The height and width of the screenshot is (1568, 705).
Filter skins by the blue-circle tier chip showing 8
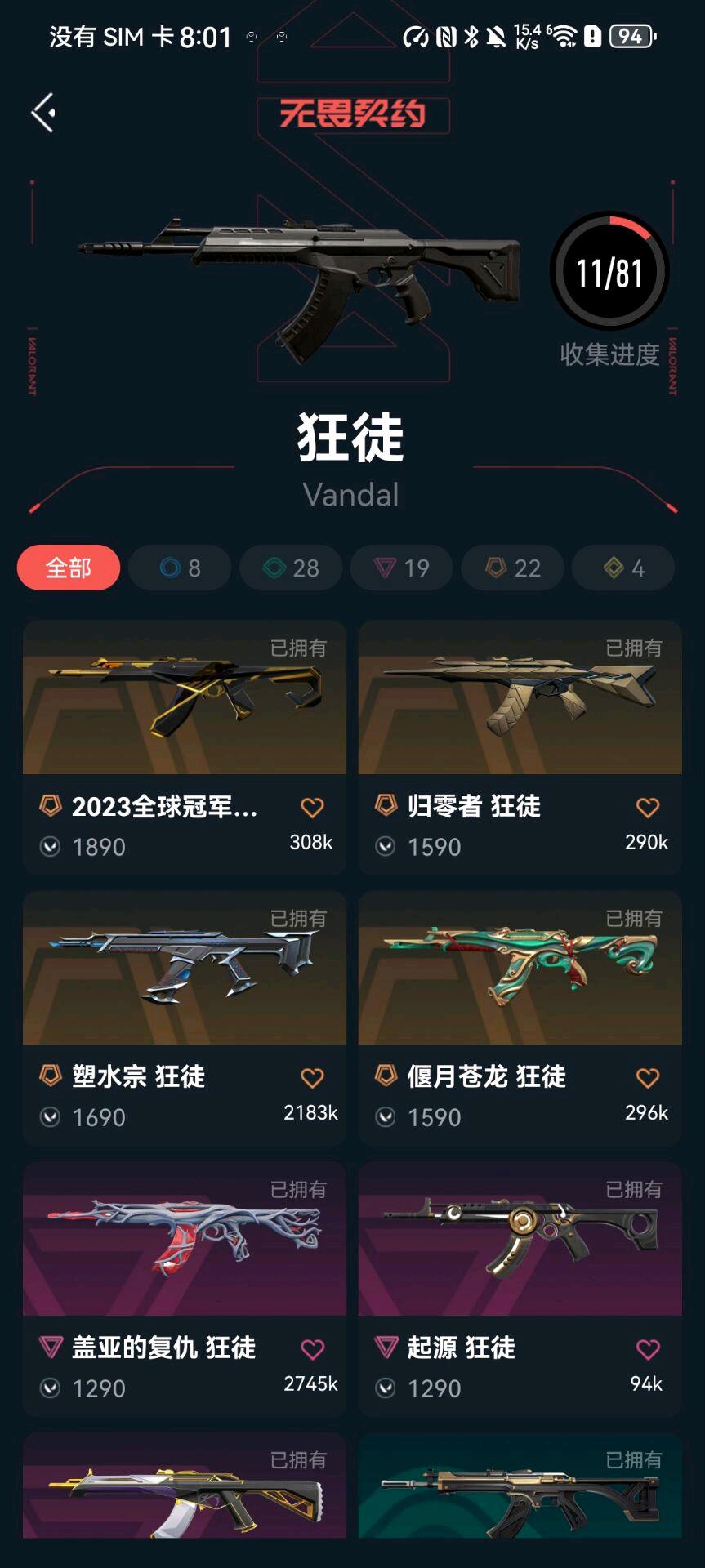point(180,568)
